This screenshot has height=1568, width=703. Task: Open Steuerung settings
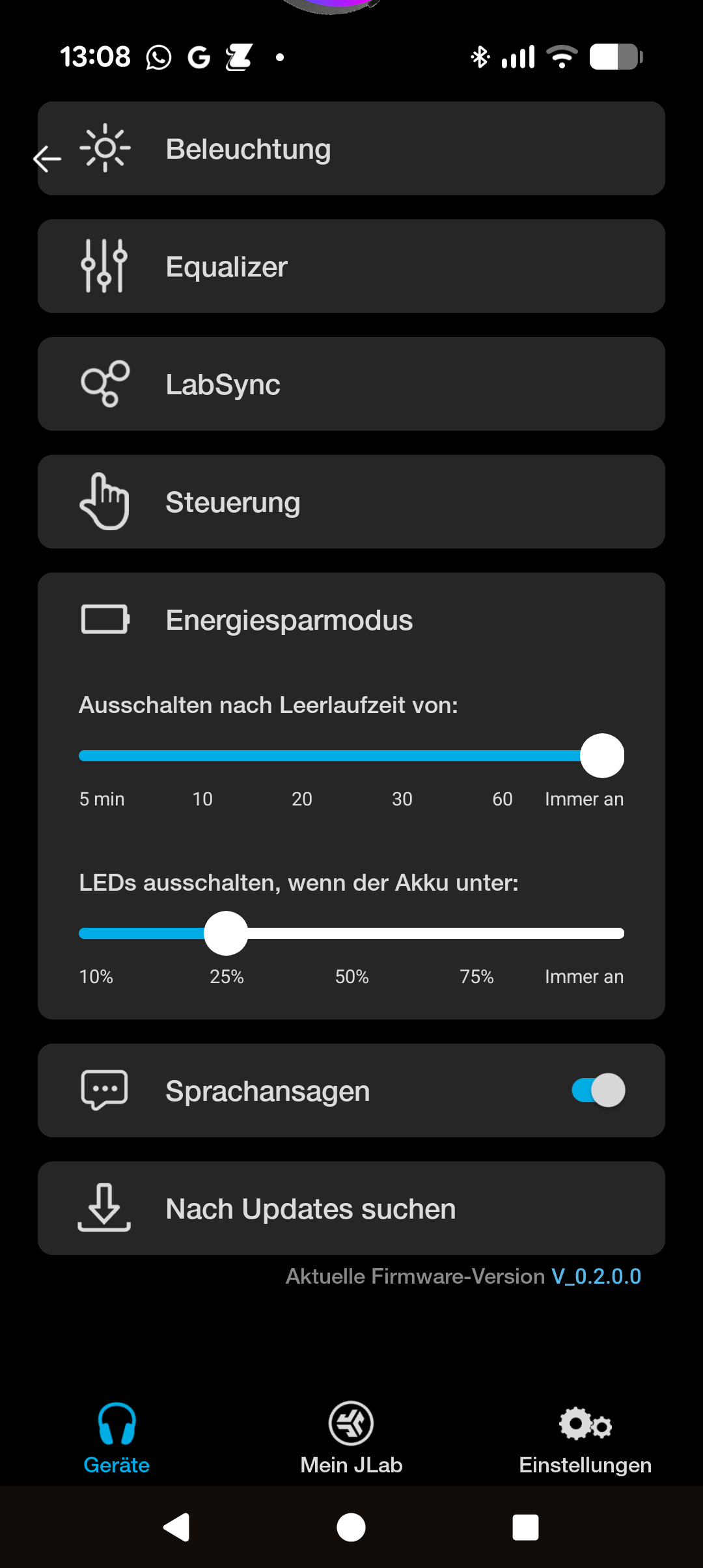tap(351, 502)
